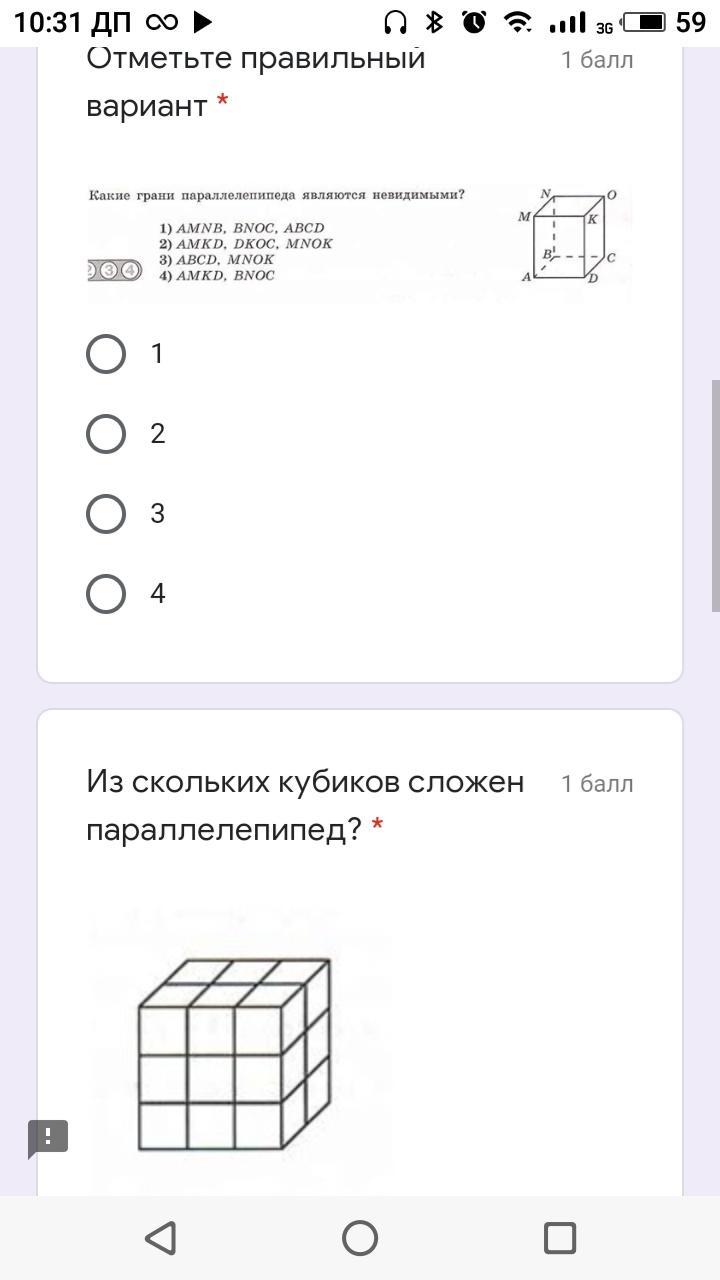Go back using system back button
The height and width of the screenshot is (1280, 720).
(x=160, y=1238)
